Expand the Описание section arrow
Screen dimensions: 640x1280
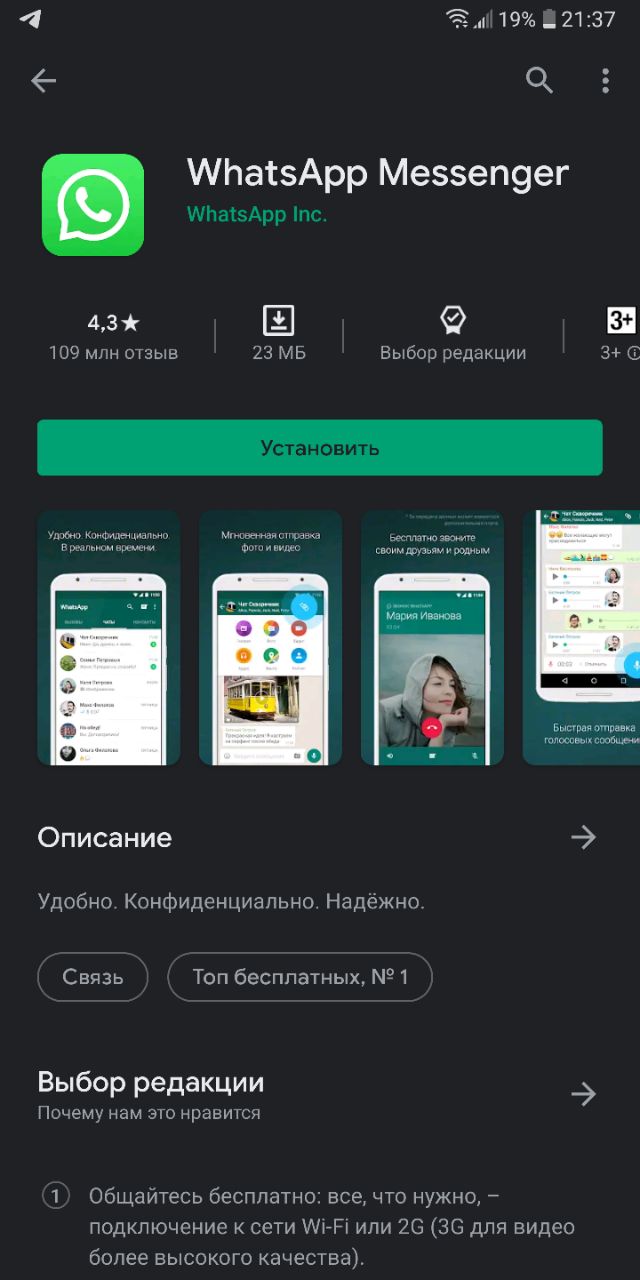pos(583,838)
